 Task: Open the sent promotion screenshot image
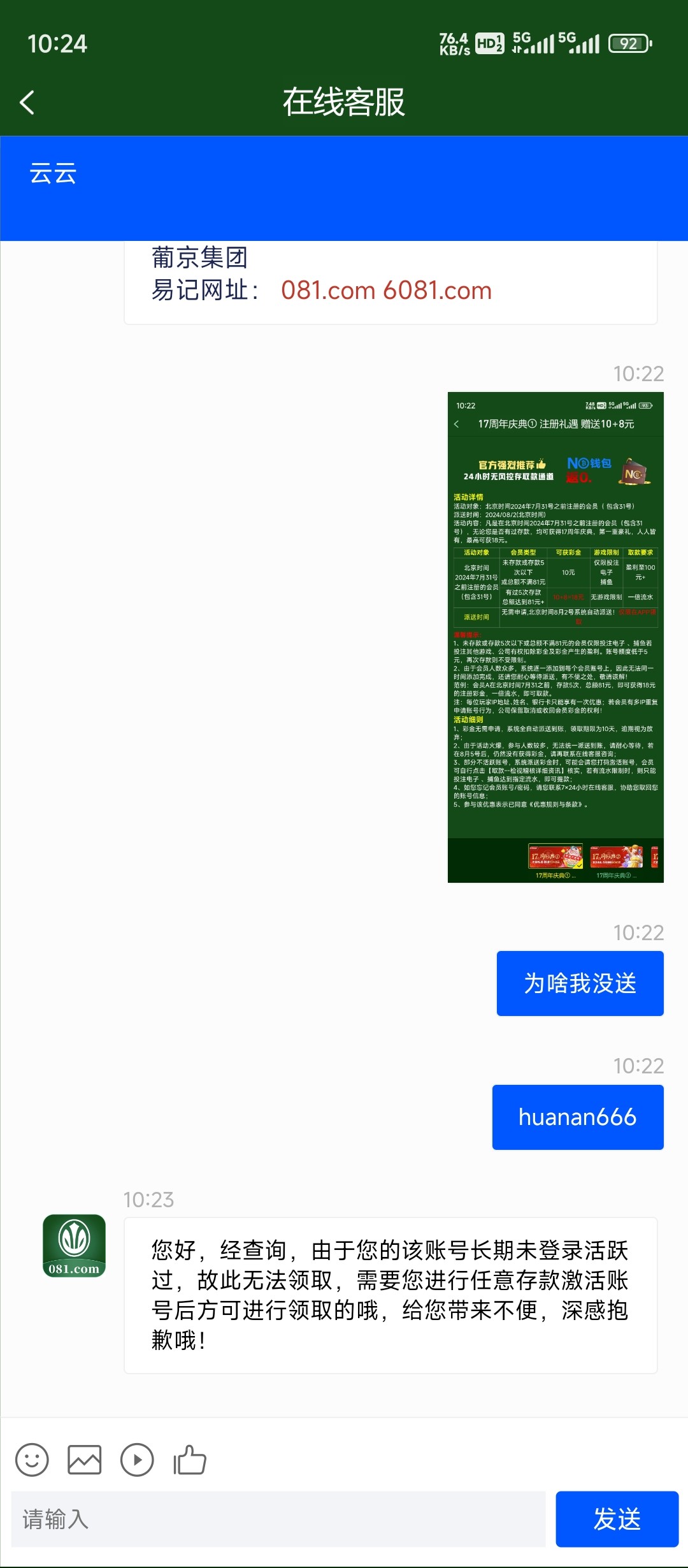[x=555, y=637]
